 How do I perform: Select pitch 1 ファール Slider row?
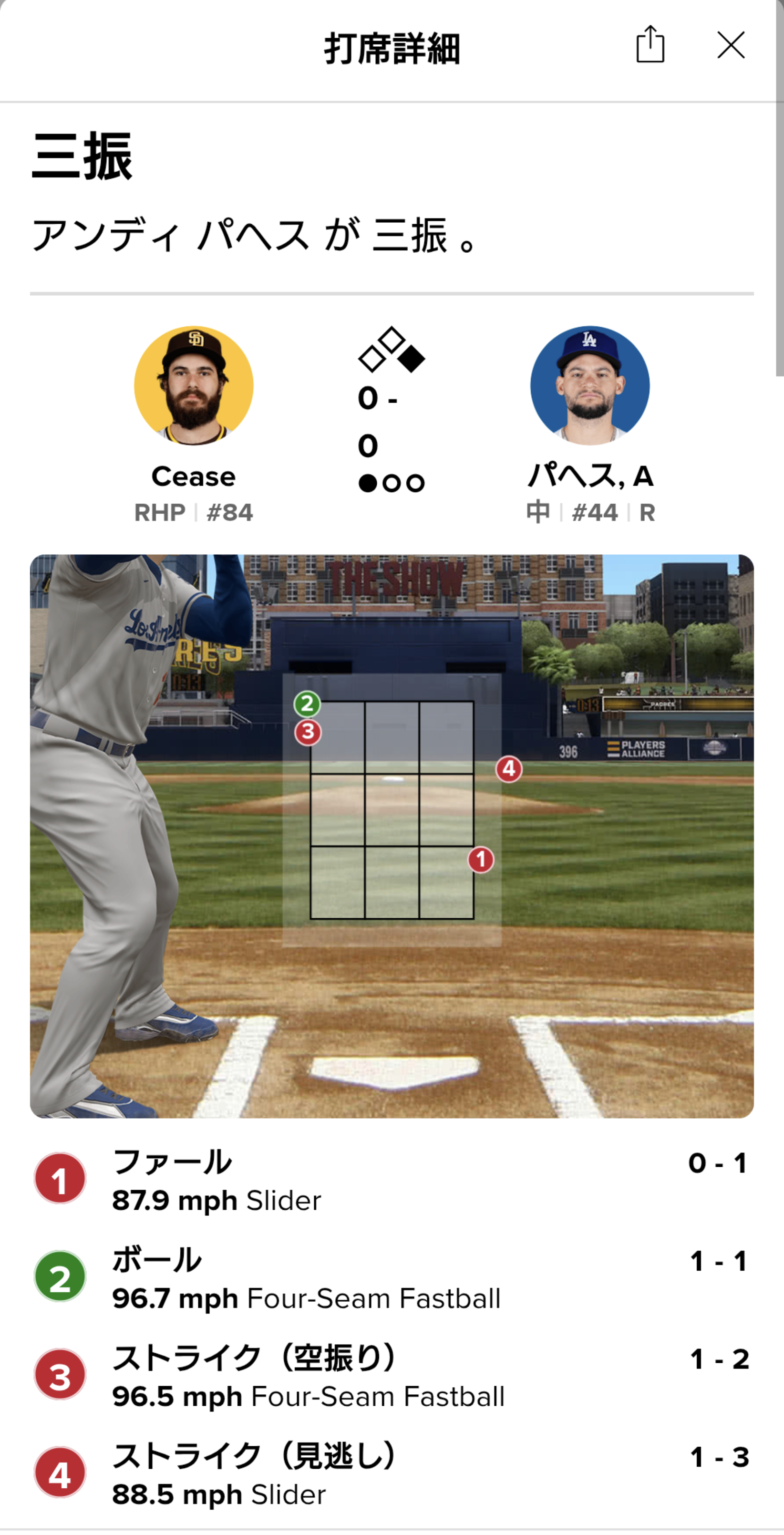tap(392, 1180)
